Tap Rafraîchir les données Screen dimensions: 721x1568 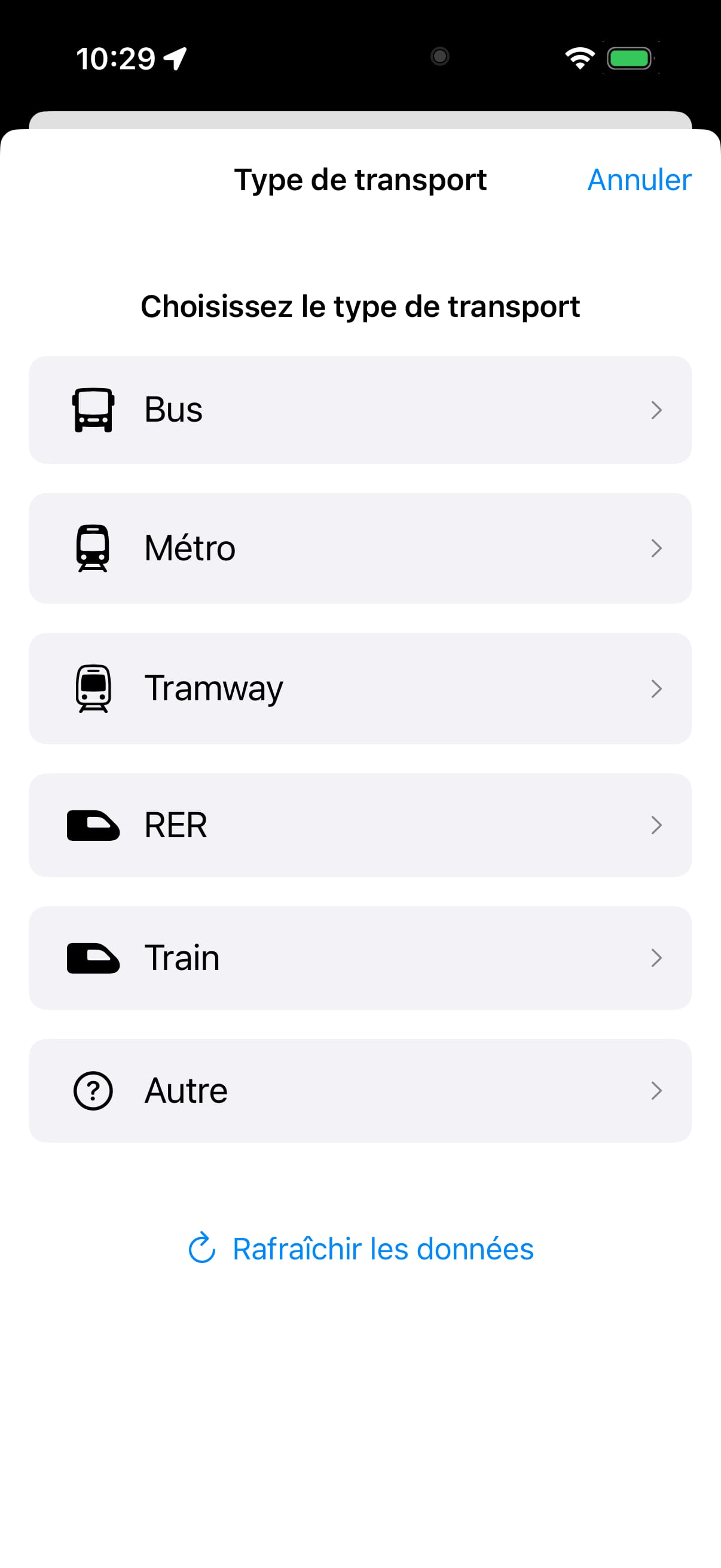click(361, 1249)
